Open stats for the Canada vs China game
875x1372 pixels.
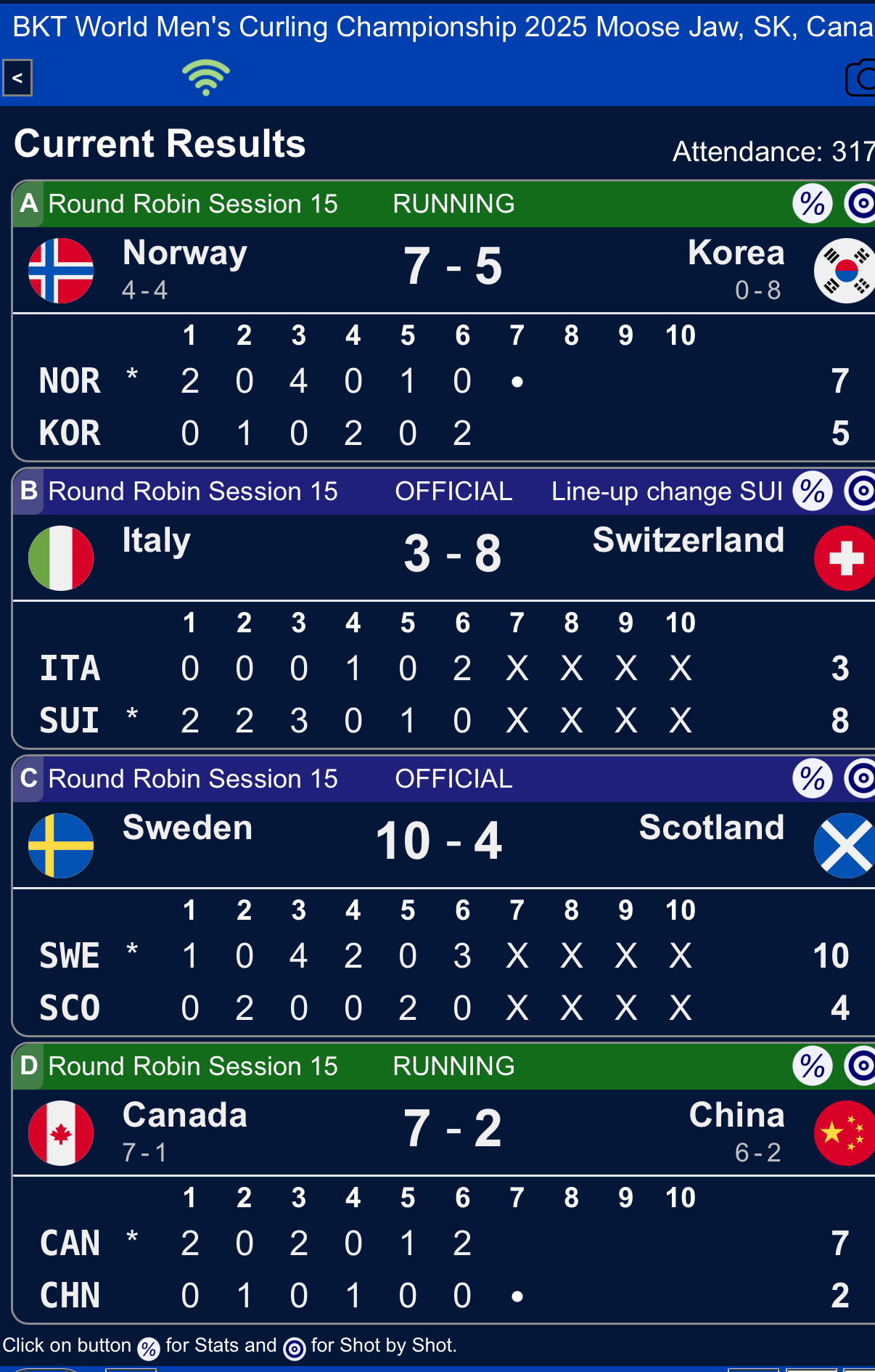tap(812, 1066)
